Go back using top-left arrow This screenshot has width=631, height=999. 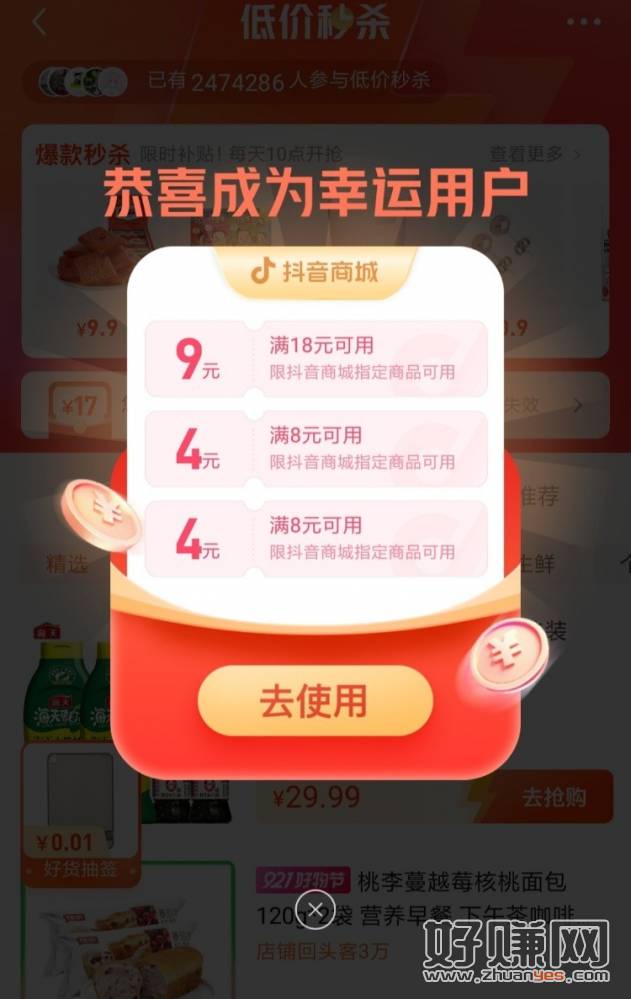(39, 23)
